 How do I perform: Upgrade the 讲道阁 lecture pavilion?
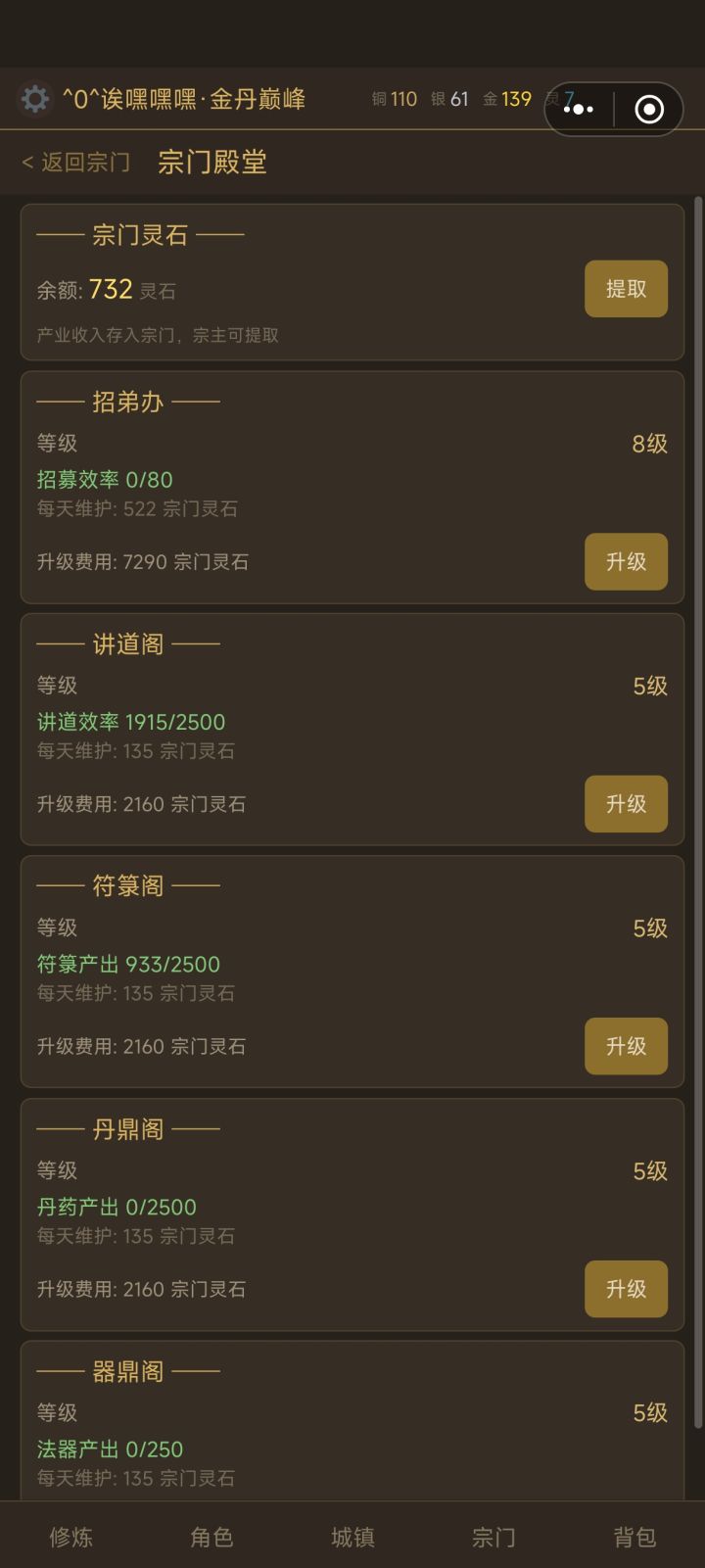pos(626,803)
